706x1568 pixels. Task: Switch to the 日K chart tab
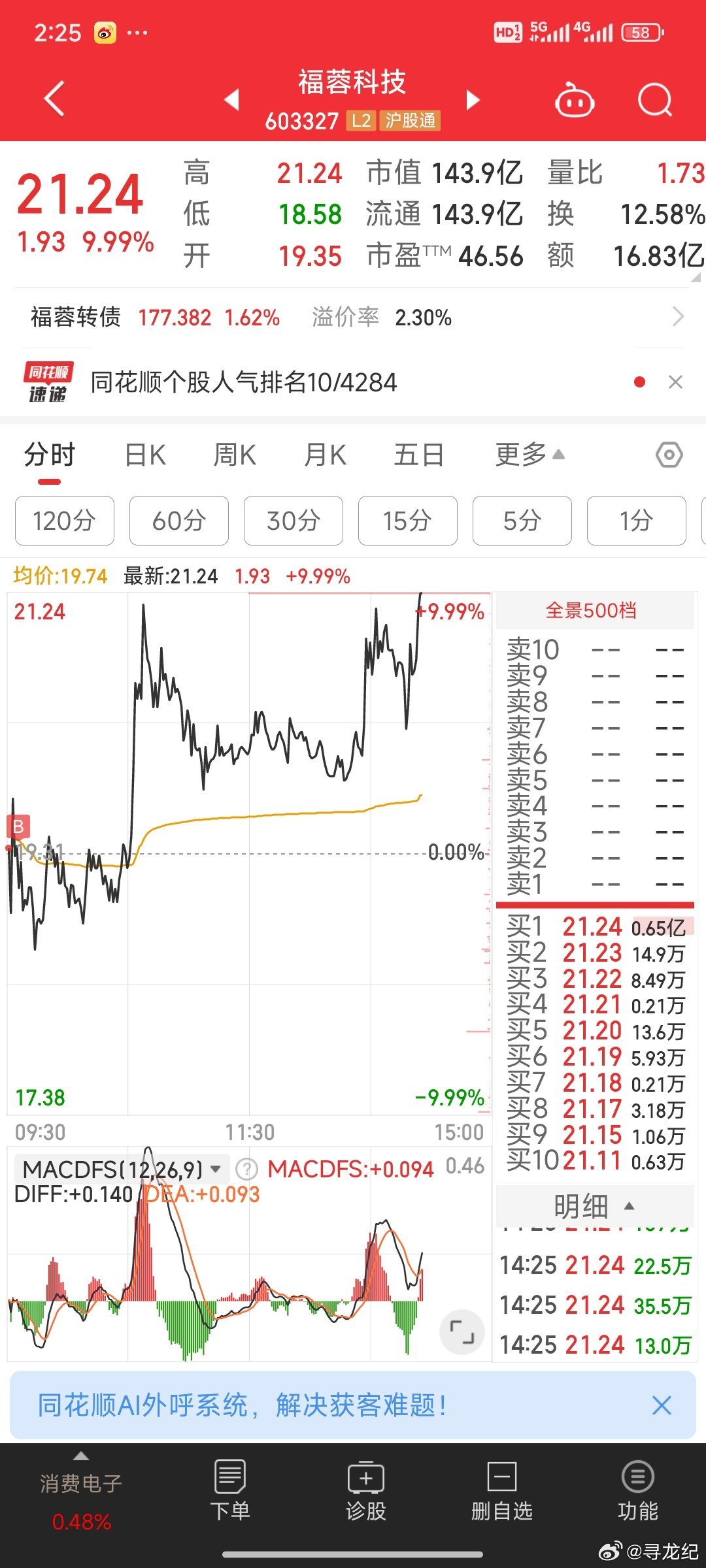(145, 455)
